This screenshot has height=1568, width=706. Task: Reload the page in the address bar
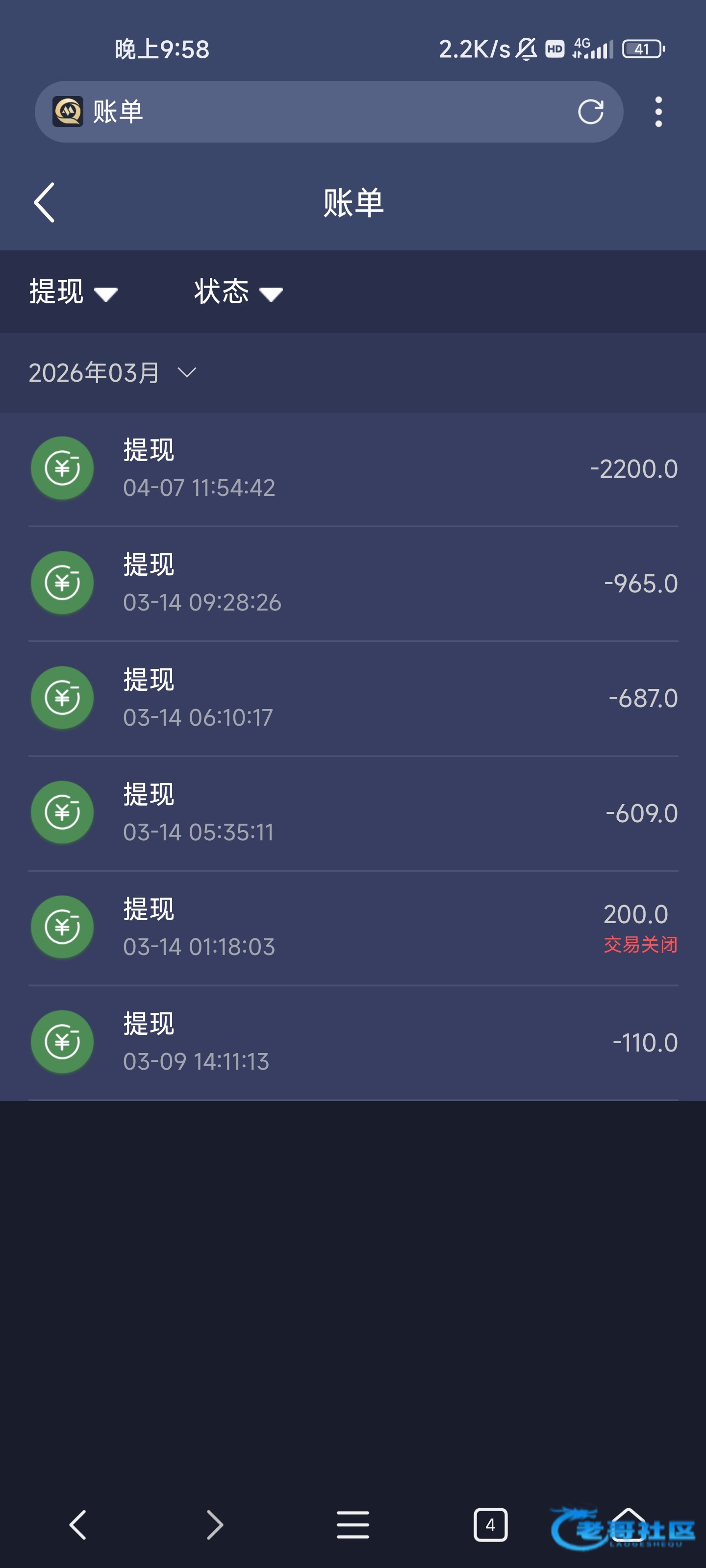(590, 112)
